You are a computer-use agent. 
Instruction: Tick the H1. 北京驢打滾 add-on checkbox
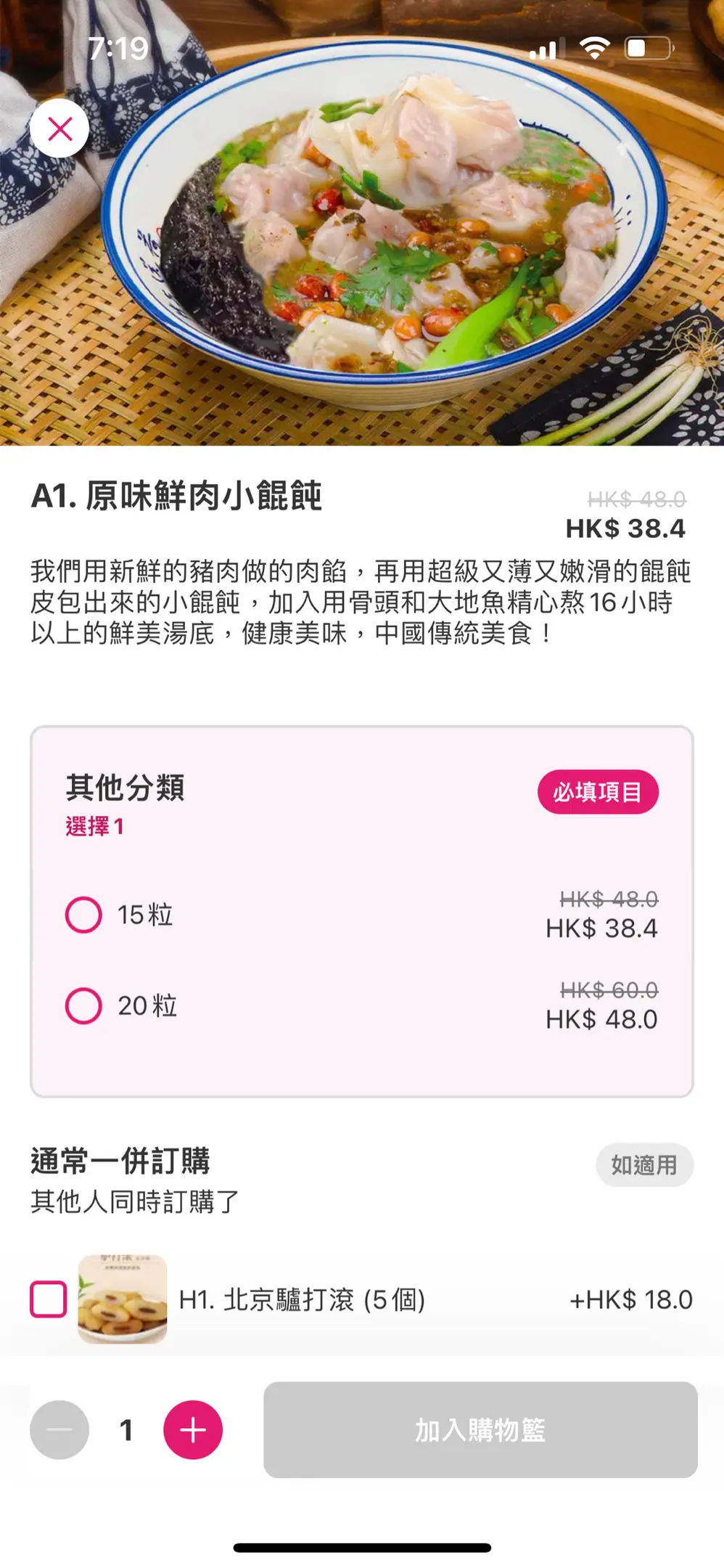(49, 1299)
